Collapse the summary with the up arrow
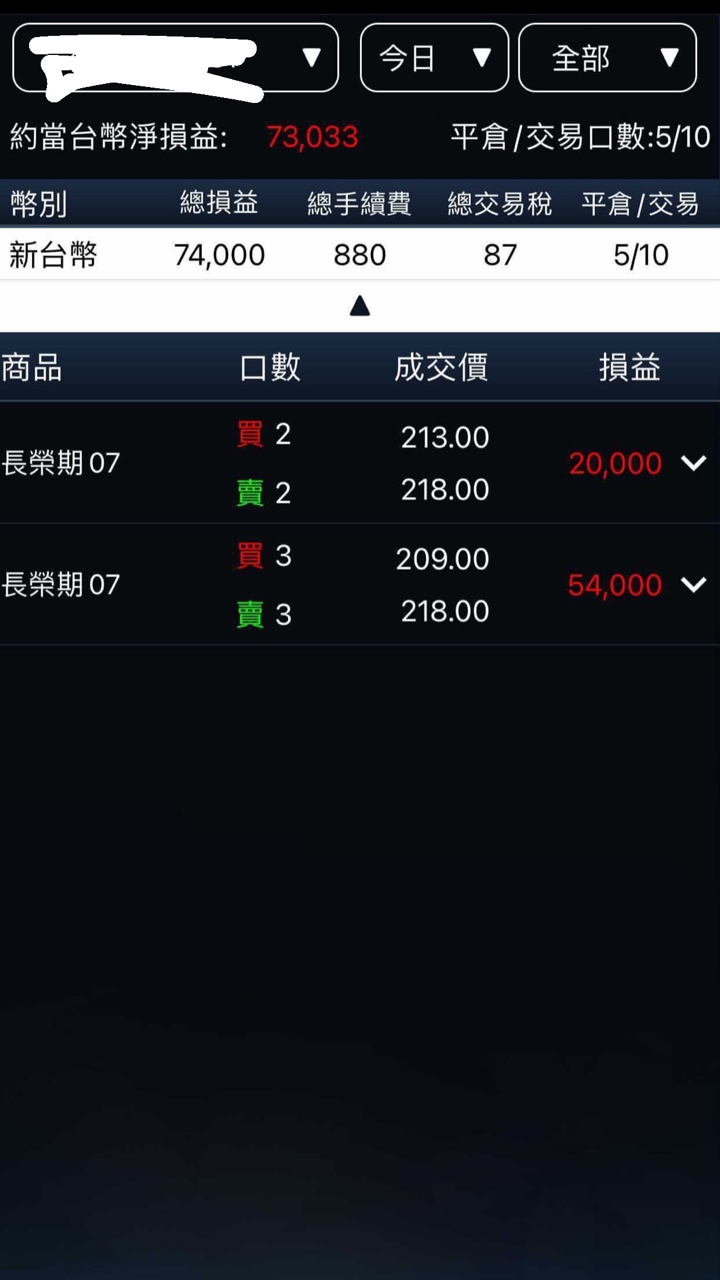 tap(360, 306)
